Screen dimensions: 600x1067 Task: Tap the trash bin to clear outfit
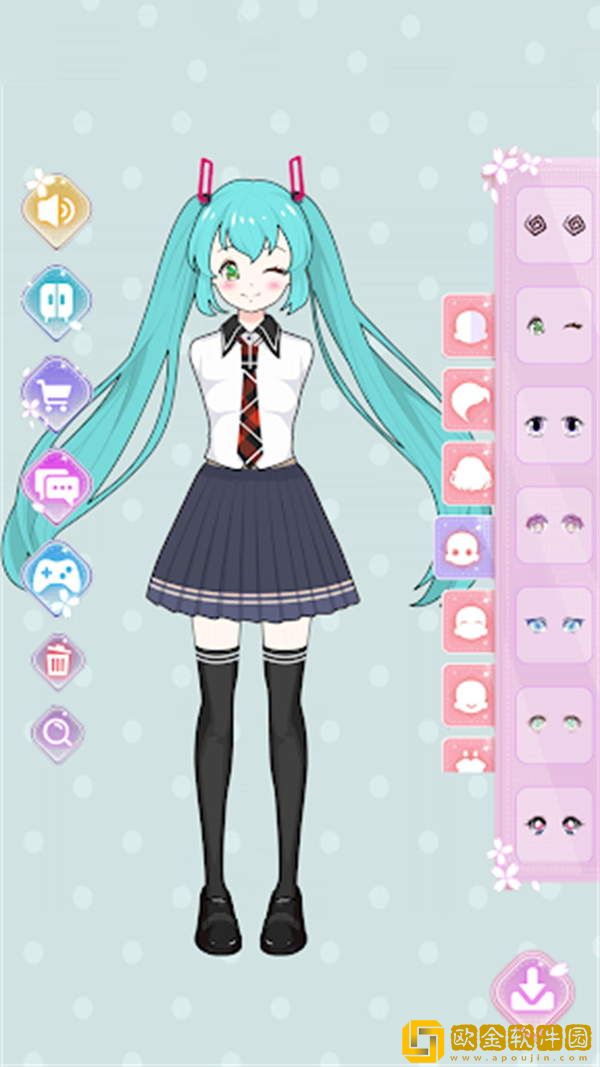pos(57,661)
